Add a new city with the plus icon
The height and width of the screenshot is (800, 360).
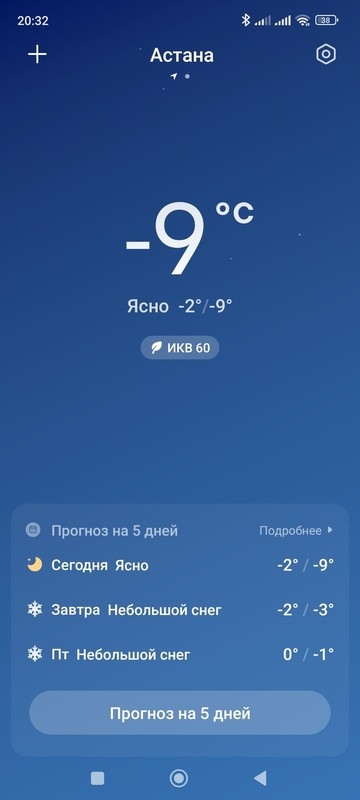(37, 55)
